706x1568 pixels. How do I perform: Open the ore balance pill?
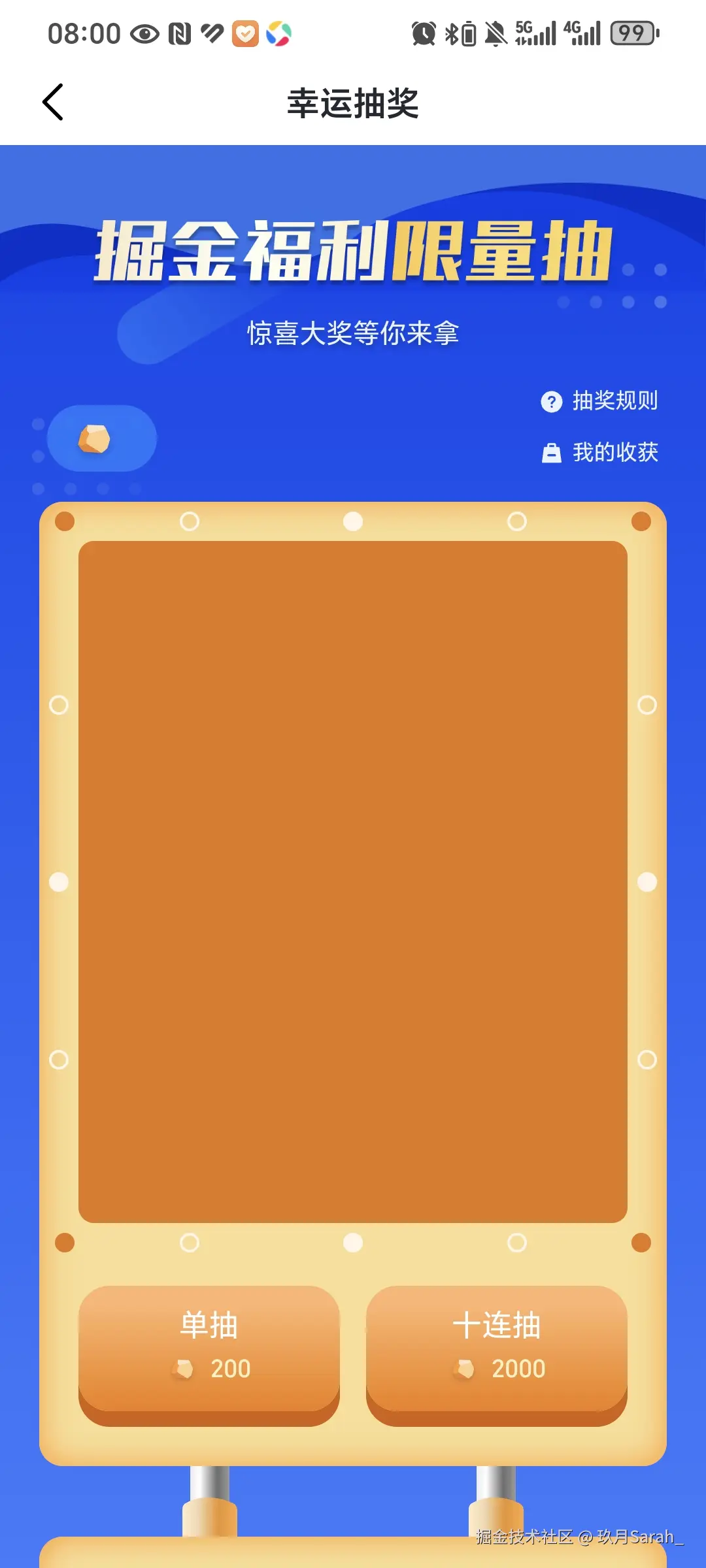click(102, 438)
